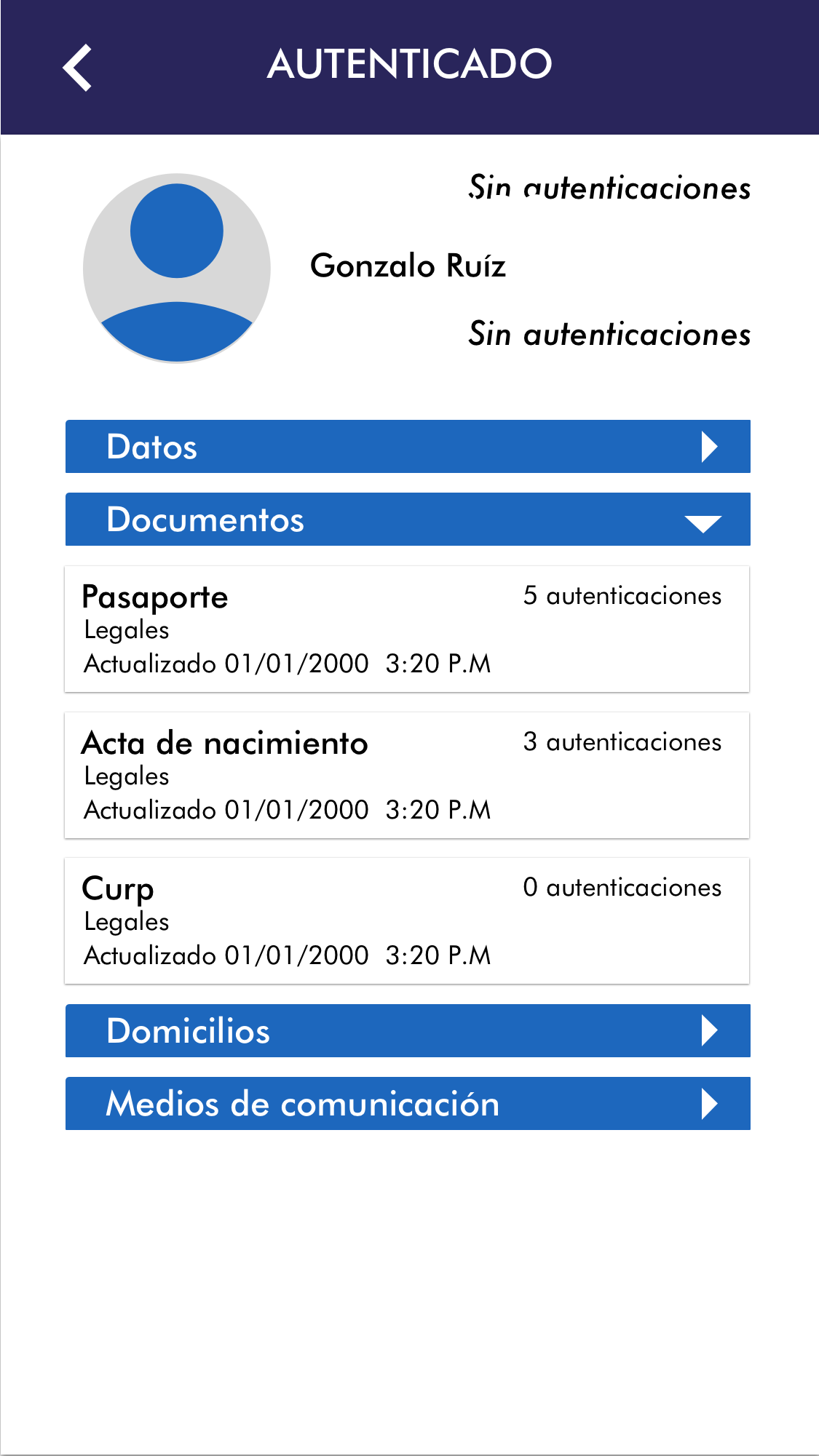The image size is (819, 1456).
Task: Open the Pasaporte document card
Action: (407, 629)
